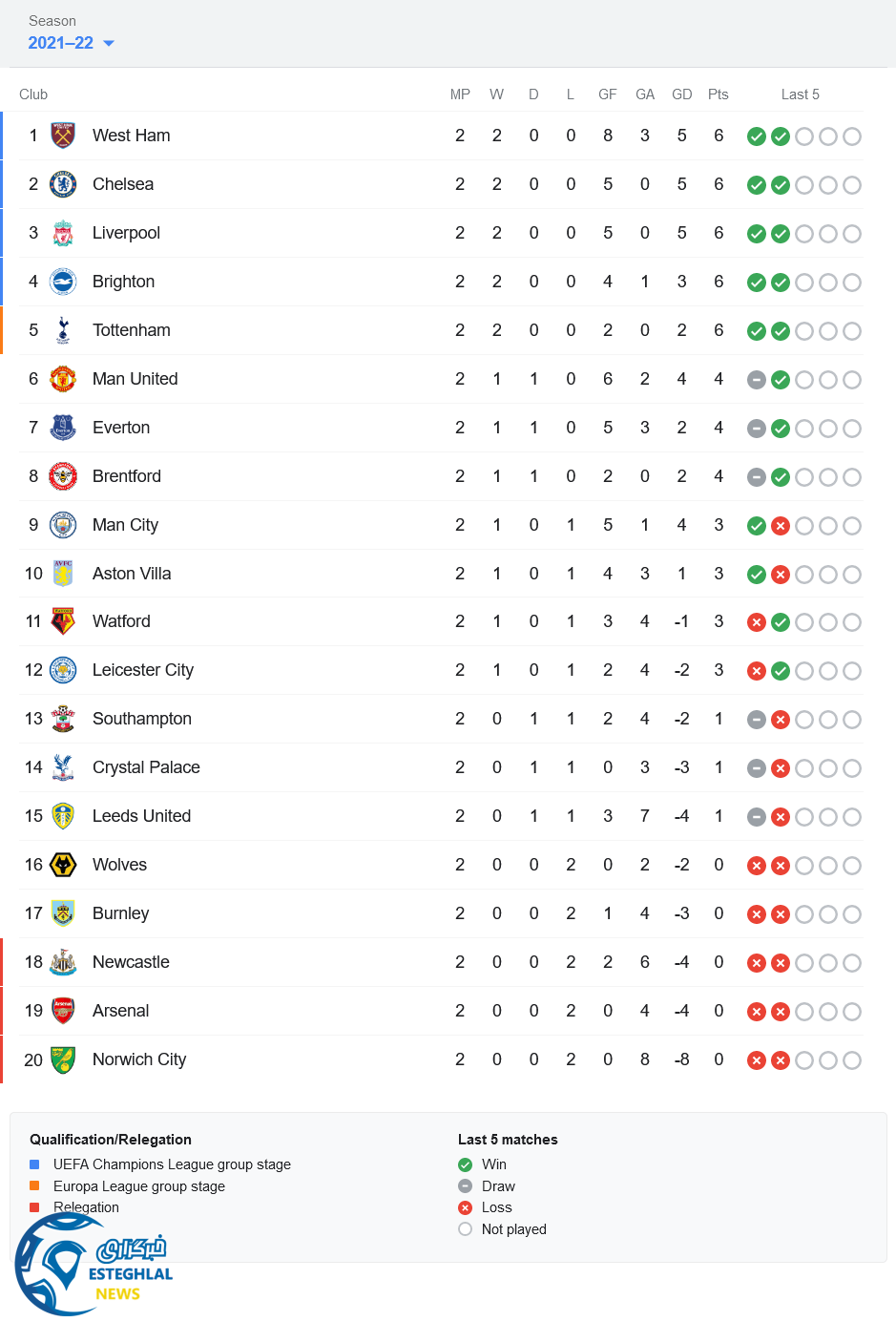Open the Arsenal row
896x1342 pixels.
click(x=120, y=1011)
